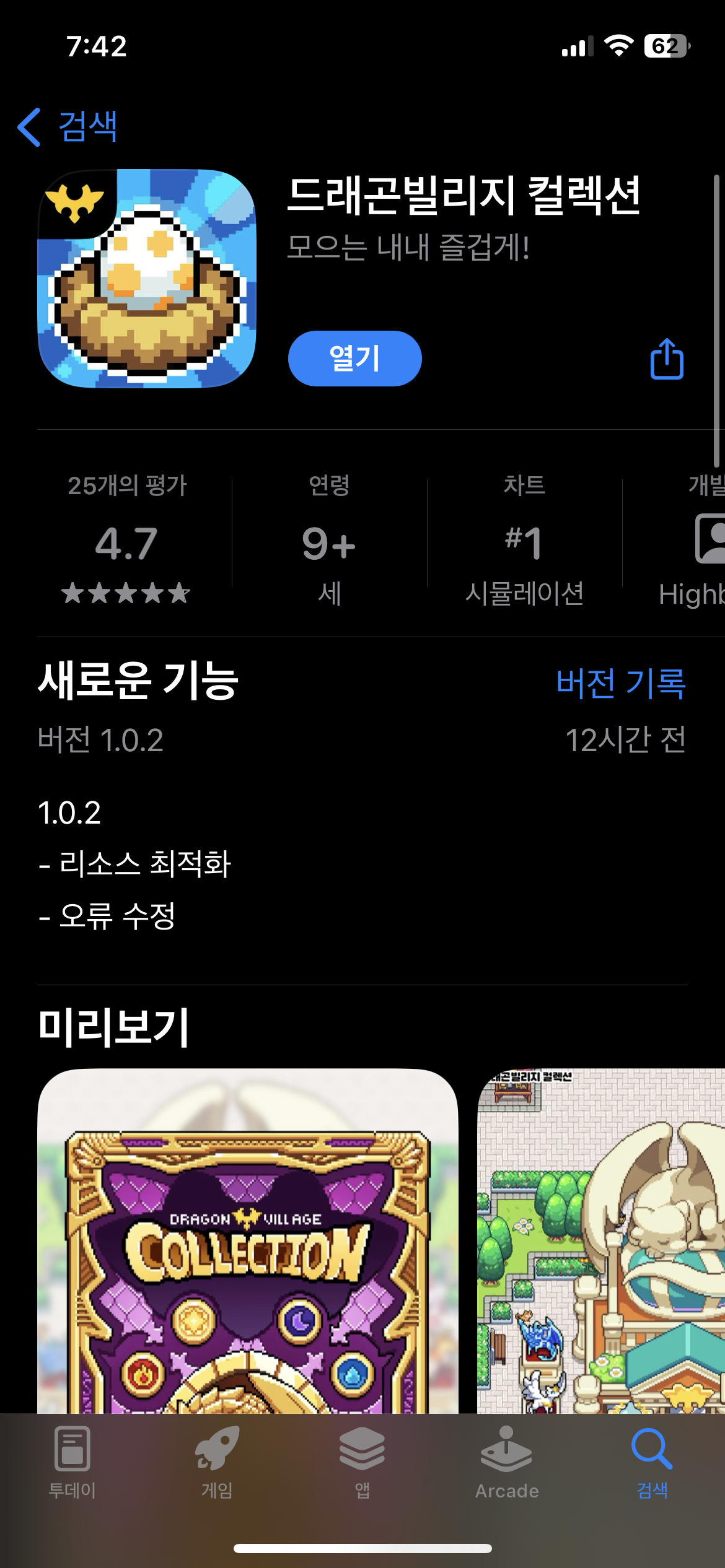The height and width of the screenshot is (1568, 725).
Task: Switch to the 투데이 tab
Action: pos(72,1463)
